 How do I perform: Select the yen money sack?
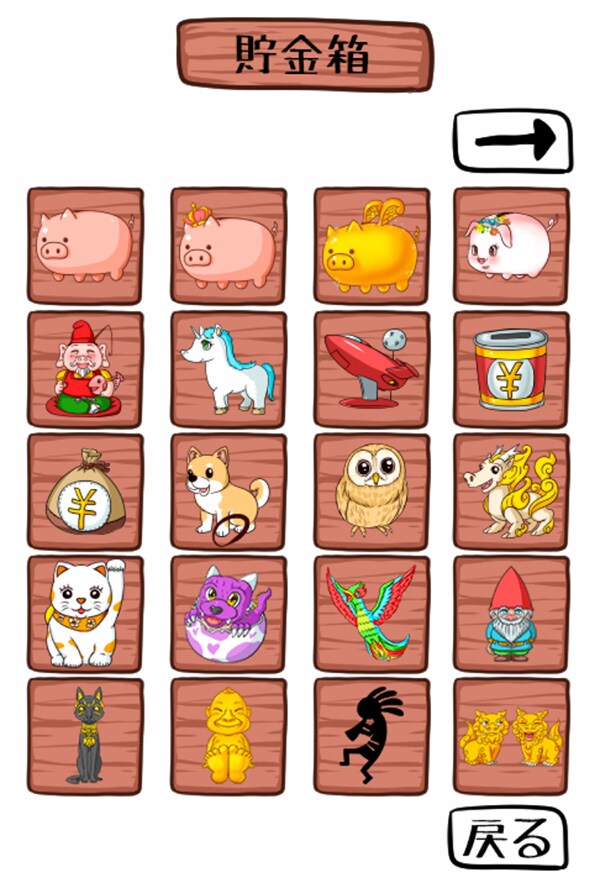point(85,491)
